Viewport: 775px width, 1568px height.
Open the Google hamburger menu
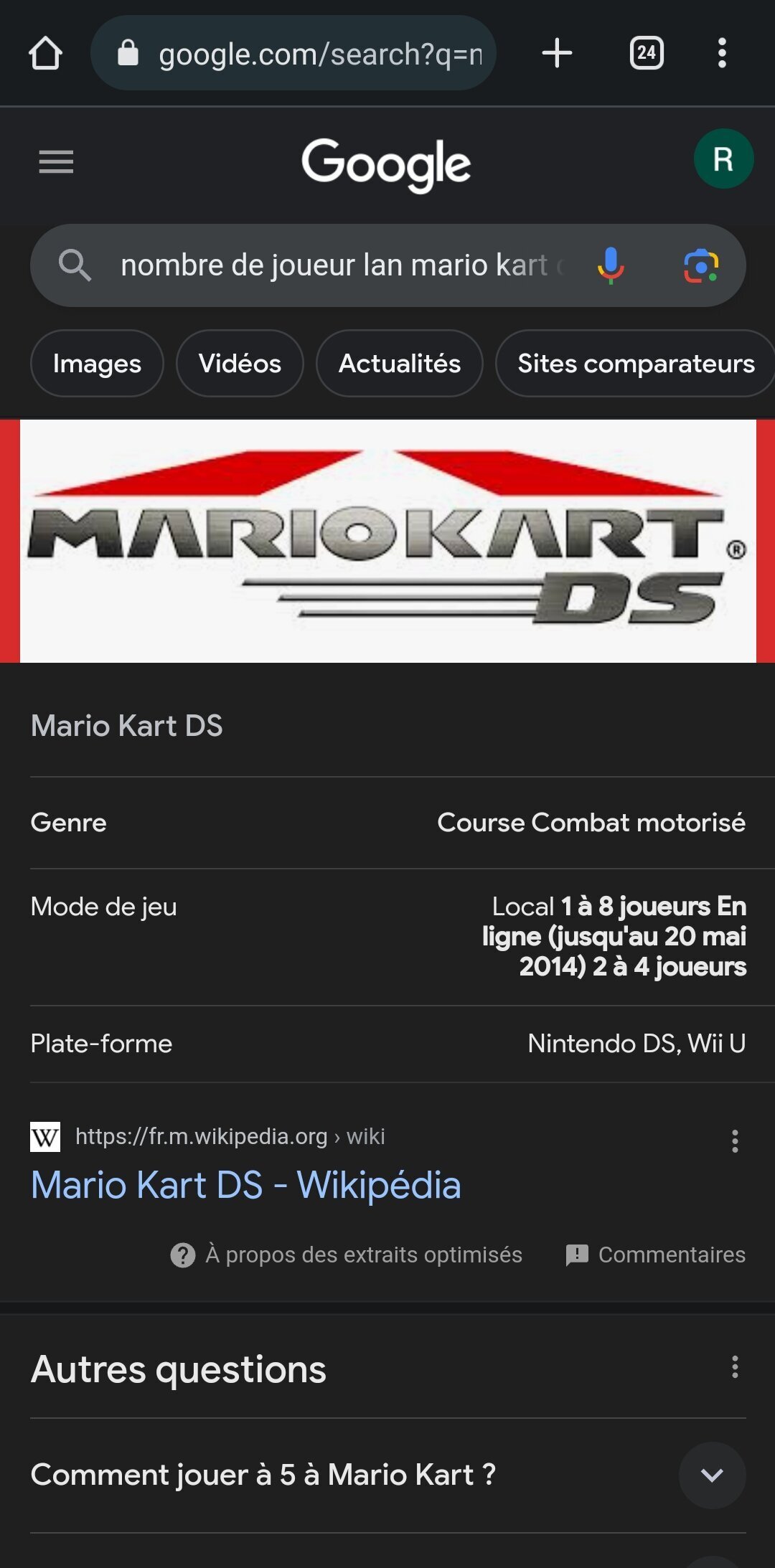(x=56, y=162)
